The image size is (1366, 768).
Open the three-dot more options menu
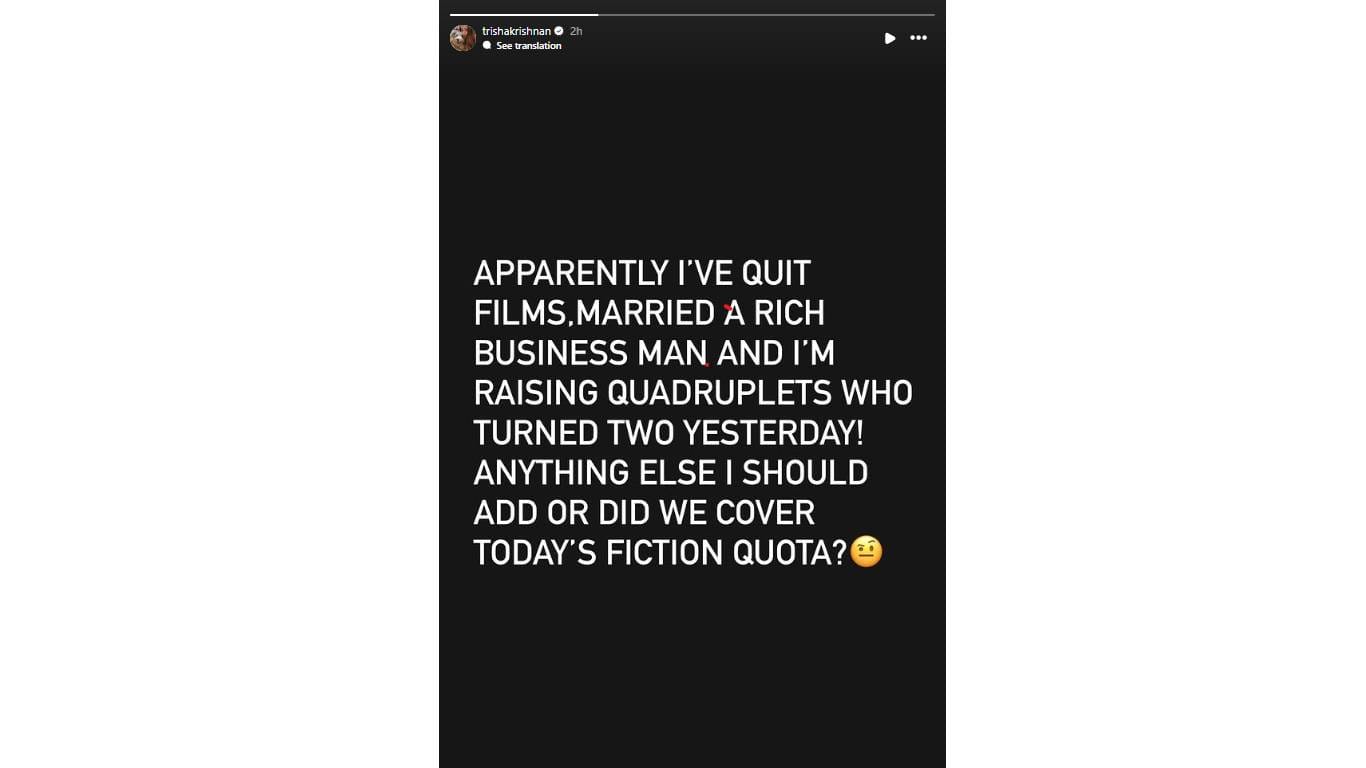coord(918,38)
